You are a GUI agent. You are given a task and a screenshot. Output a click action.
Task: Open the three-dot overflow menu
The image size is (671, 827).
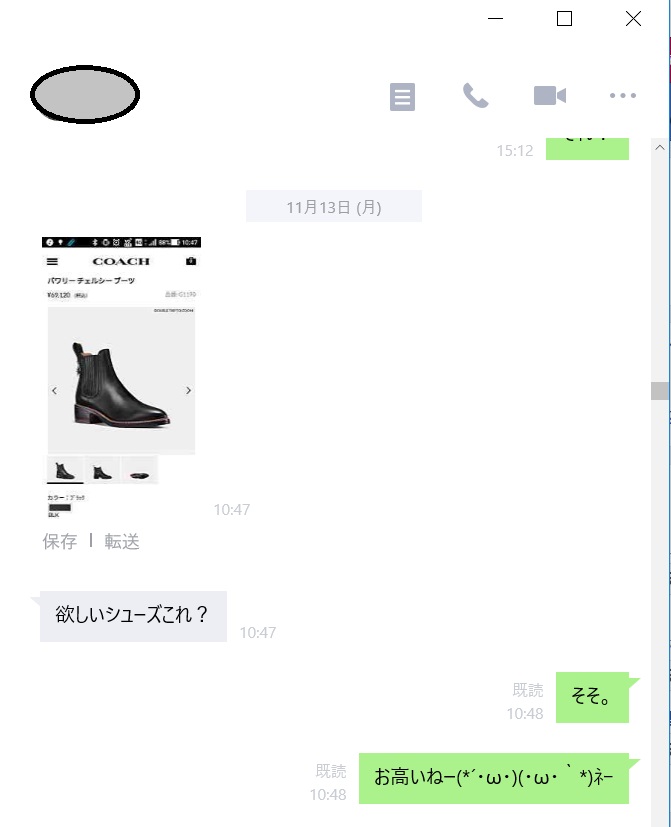[622, 96]
